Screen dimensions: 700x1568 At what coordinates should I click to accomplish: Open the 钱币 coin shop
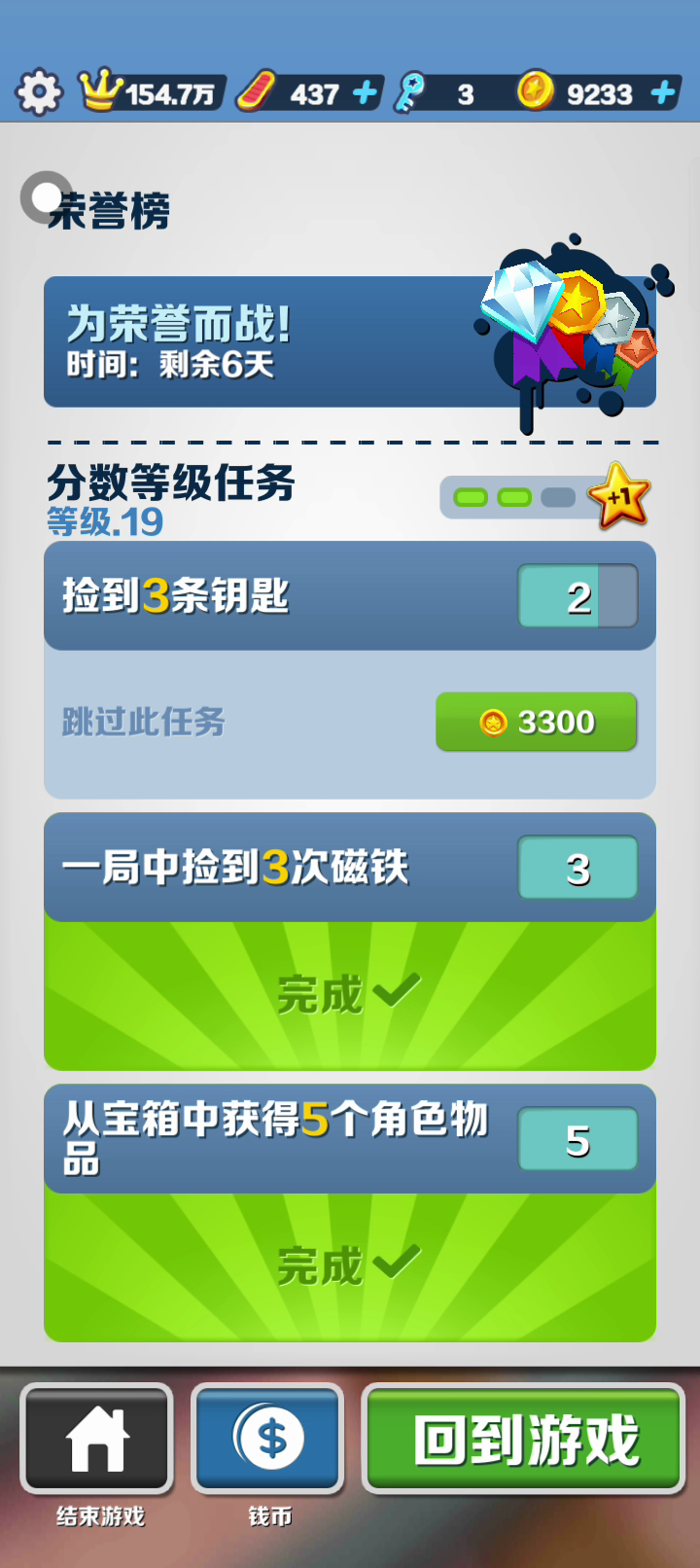click(268, 1440)
